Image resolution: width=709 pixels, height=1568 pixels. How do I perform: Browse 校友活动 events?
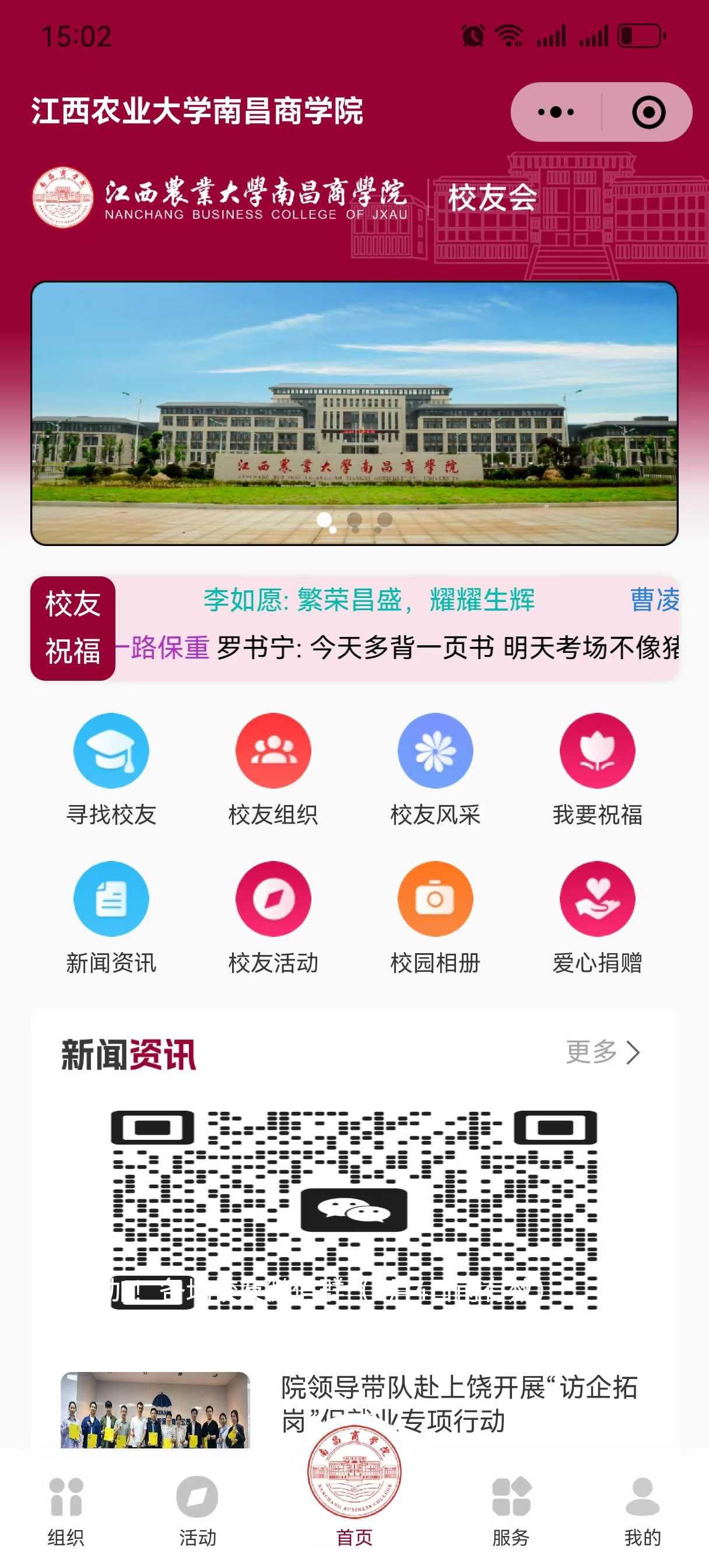[273, 916]
